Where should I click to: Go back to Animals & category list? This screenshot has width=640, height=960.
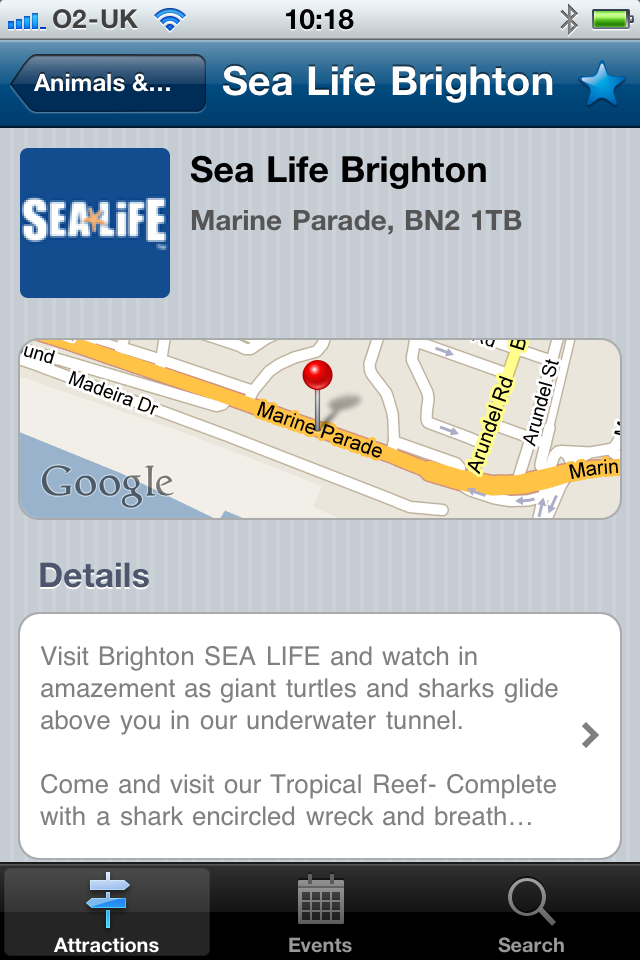[x=107, y=84]
